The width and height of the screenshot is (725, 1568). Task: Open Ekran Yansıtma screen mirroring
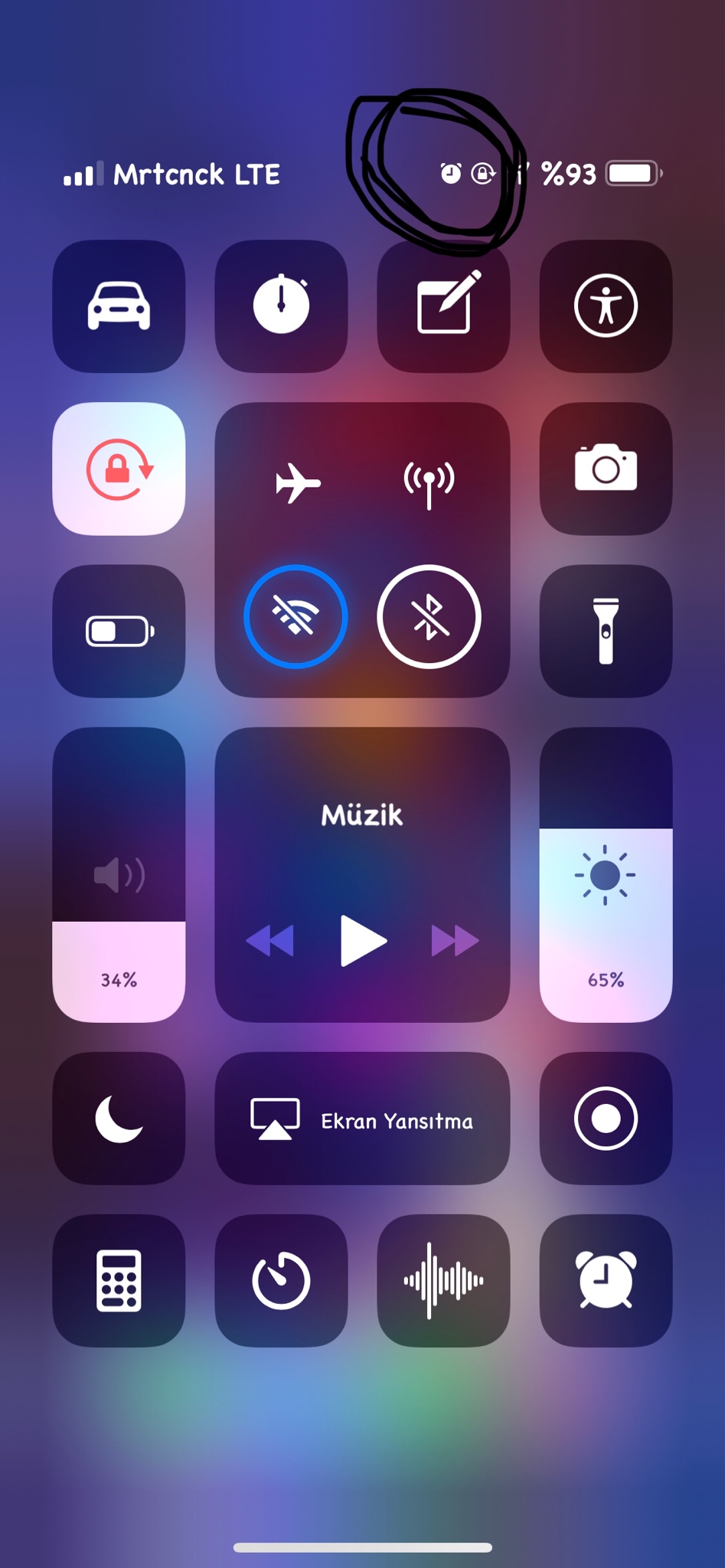tap(362, 1118)
